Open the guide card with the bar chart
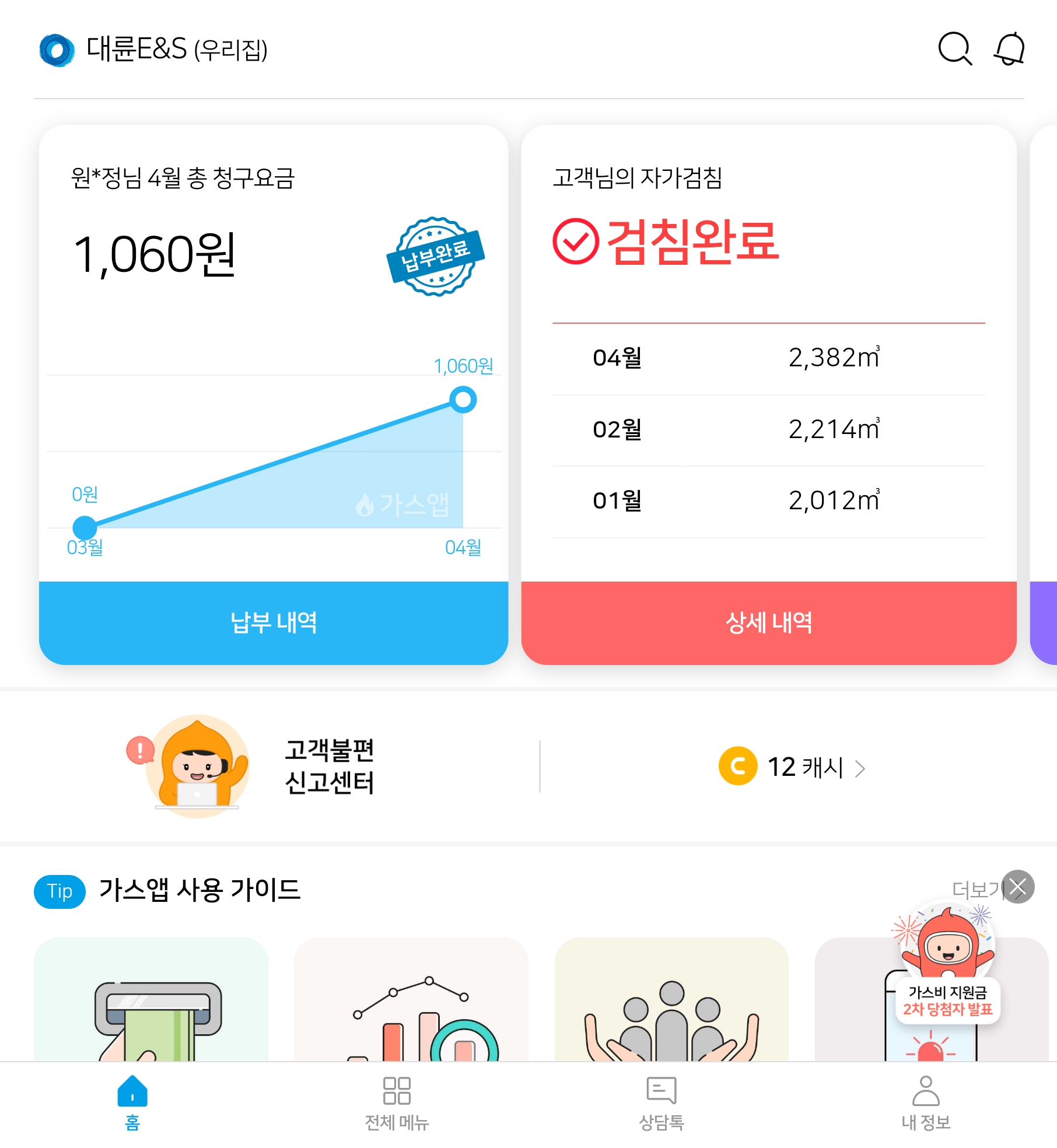Screen dimensions: 1057x1148 [411, 1000]
